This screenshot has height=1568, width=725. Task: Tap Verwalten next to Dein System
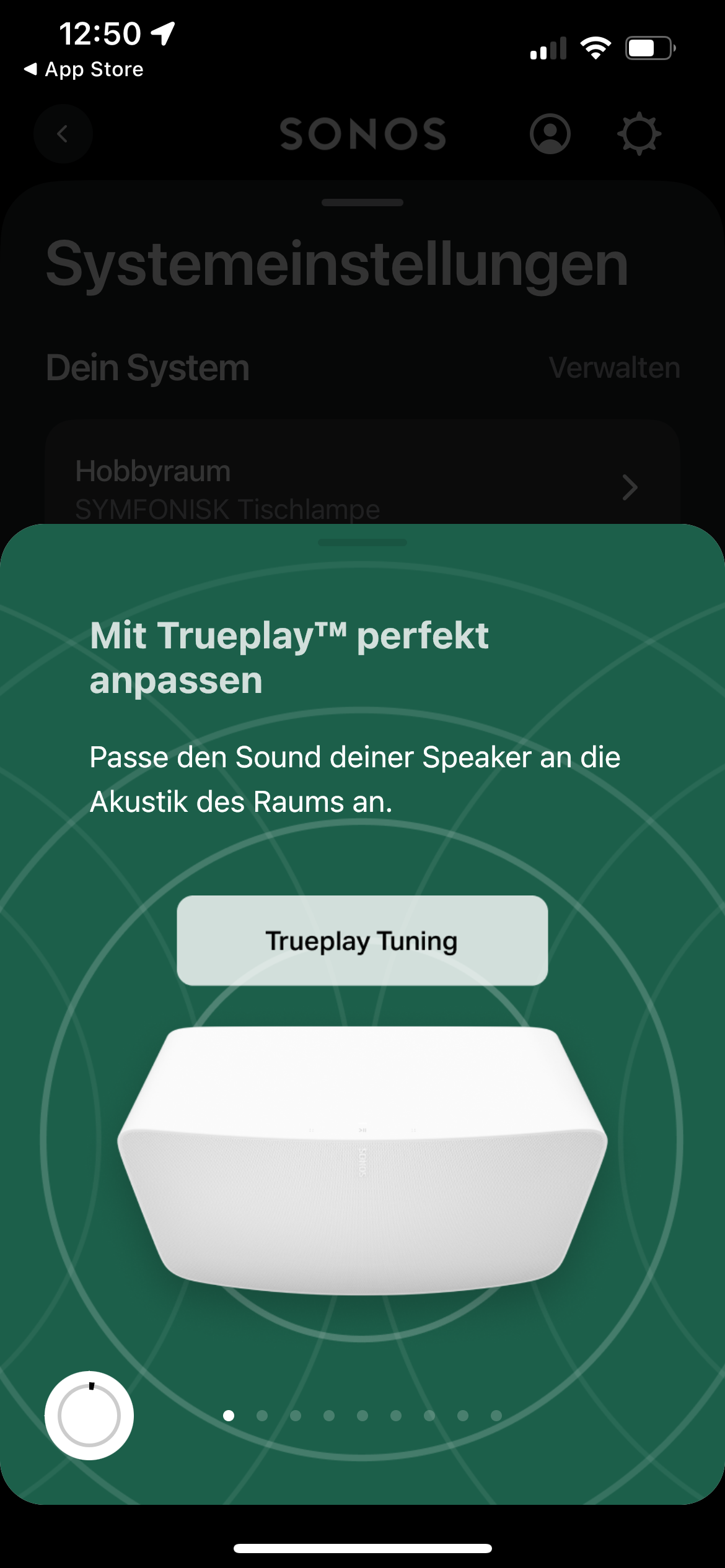(614, 368)
